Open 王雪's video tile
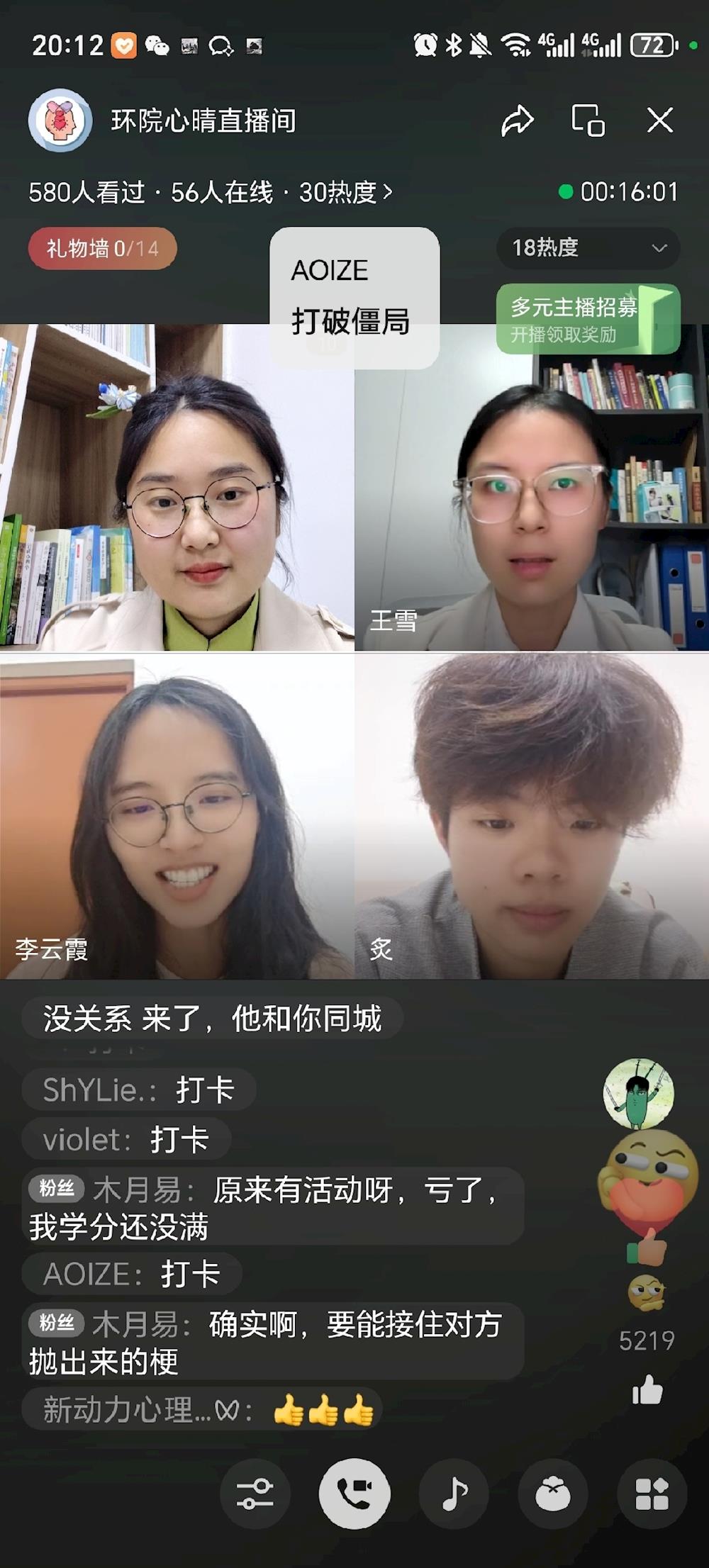 [x=532, y=496]
